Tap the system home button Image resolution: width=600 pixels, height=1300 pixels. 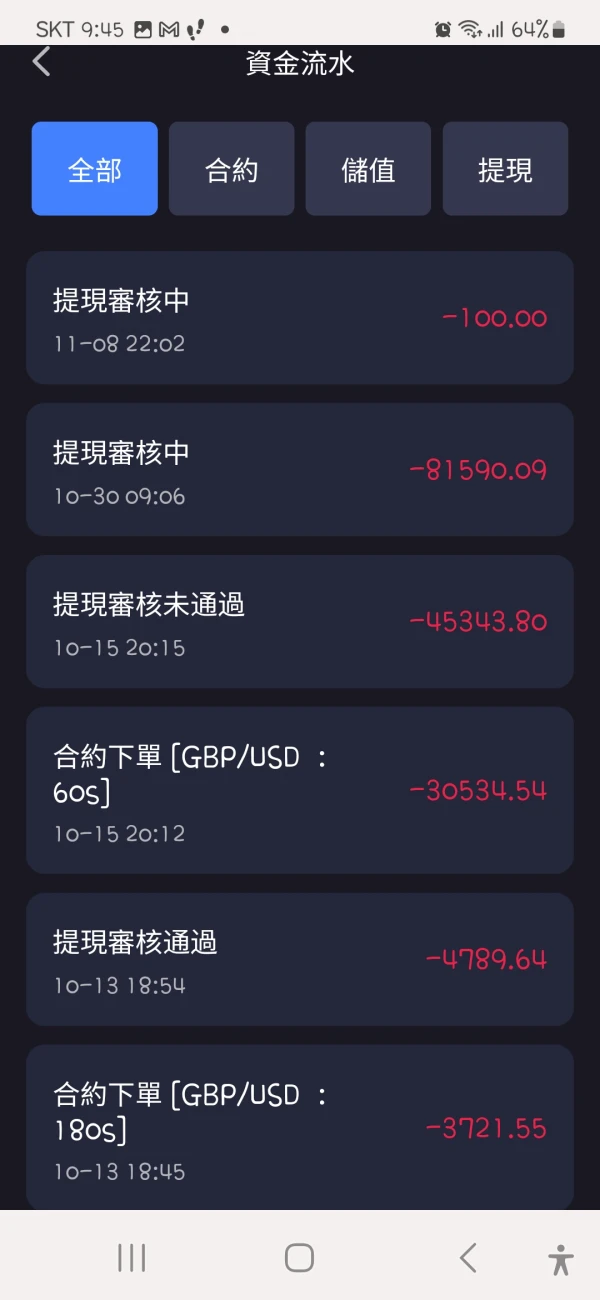[299, 1257]
